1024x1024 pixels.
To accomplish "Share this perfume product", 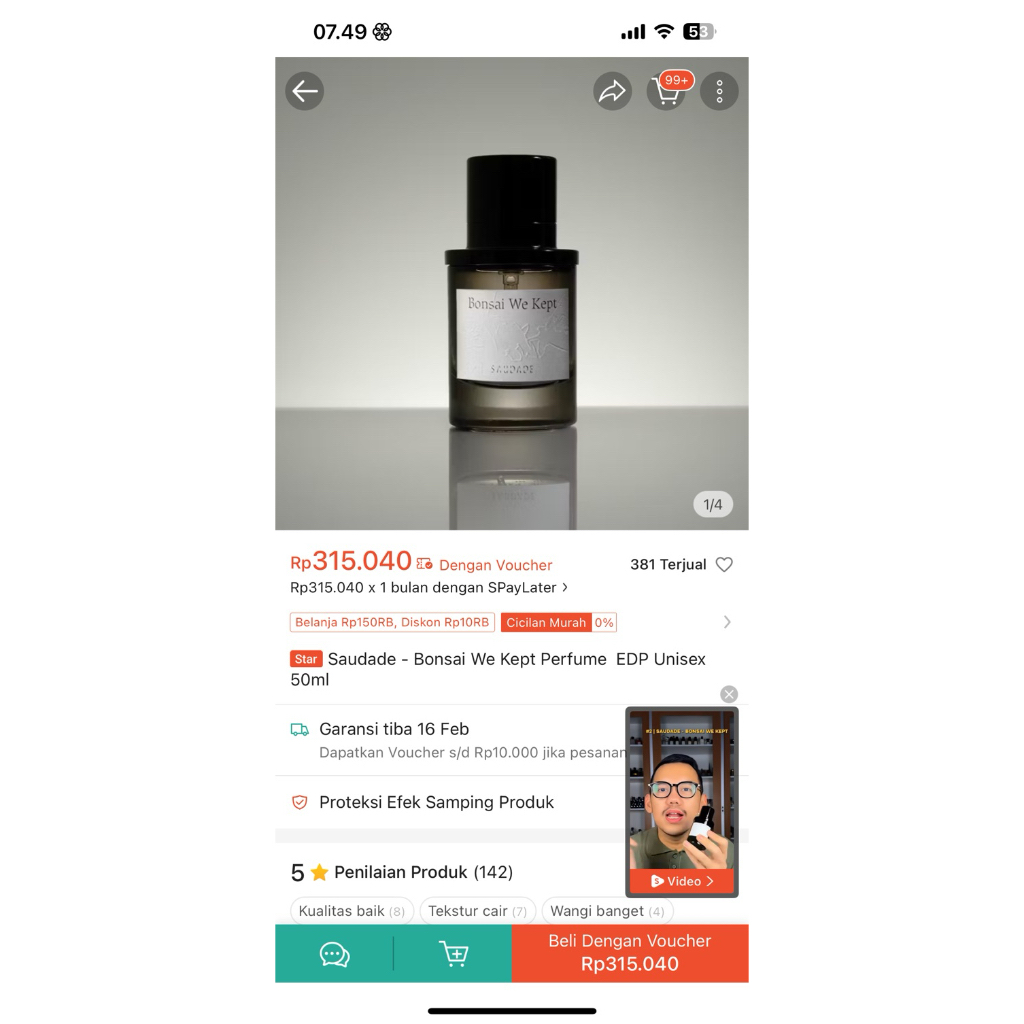I will coord(611,91).
